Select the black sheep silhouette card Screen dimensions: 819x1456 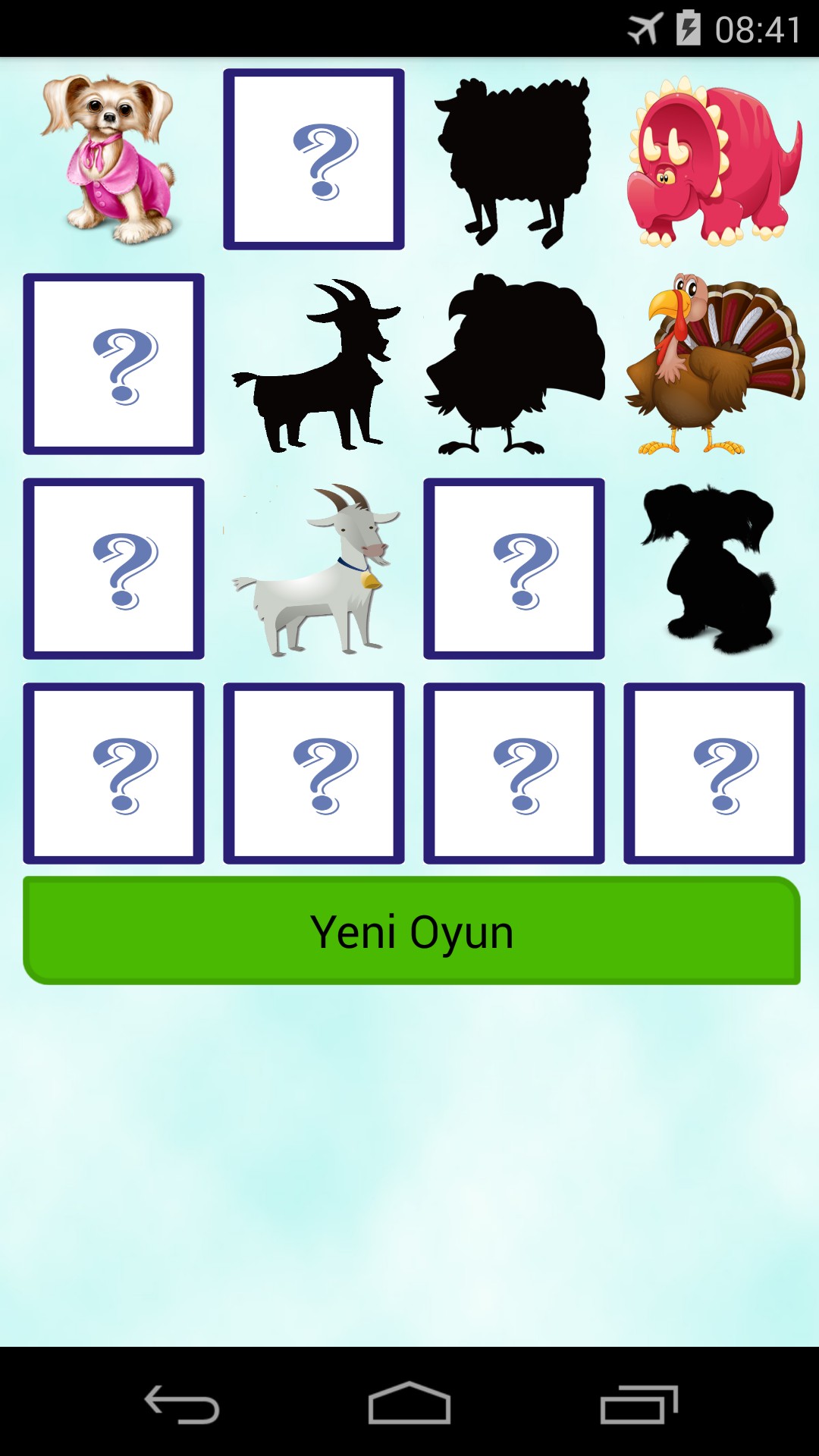513,161
